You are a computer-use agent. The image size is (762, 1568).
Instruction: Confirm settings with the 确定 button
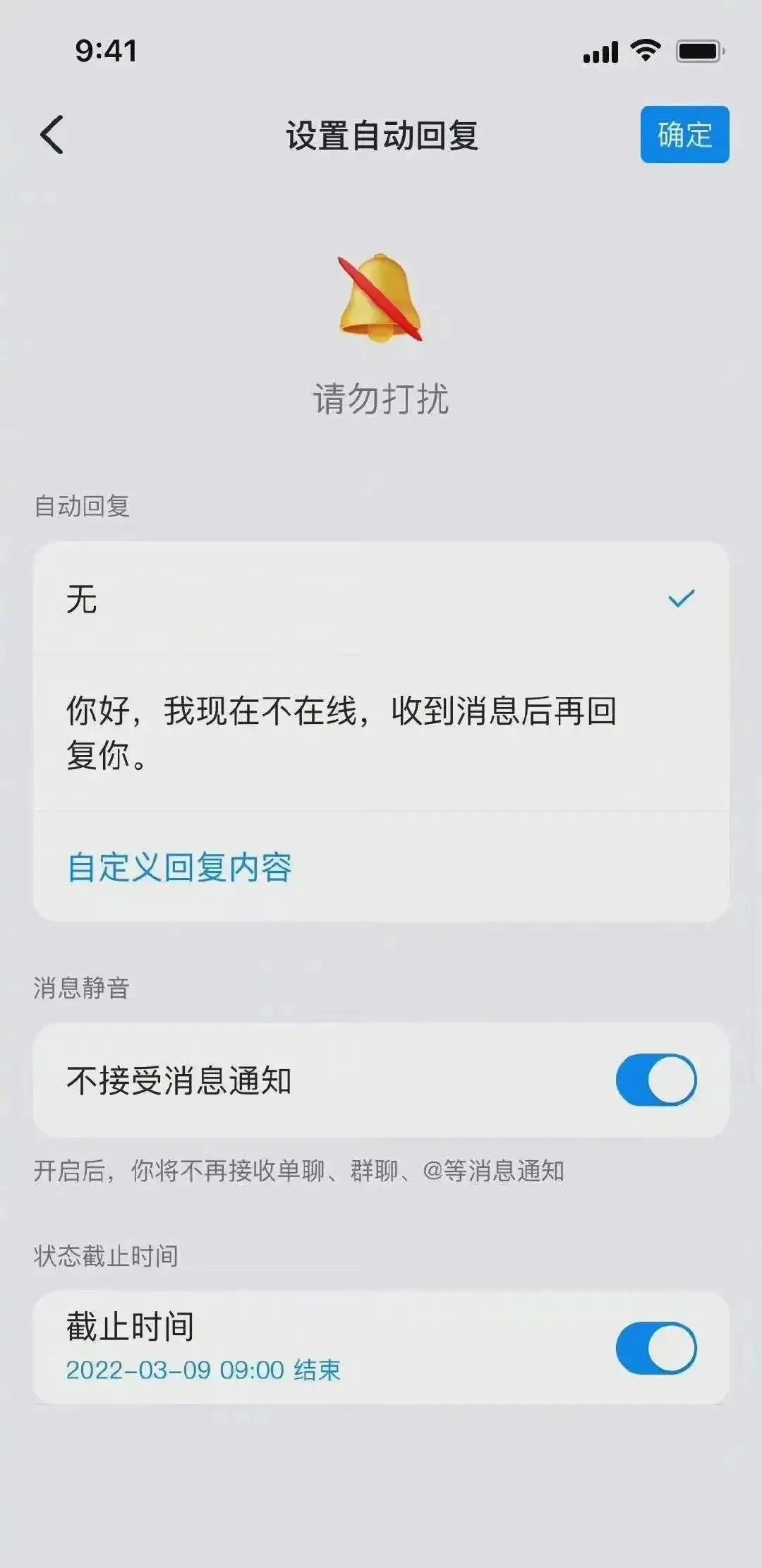tap(684, 135)
